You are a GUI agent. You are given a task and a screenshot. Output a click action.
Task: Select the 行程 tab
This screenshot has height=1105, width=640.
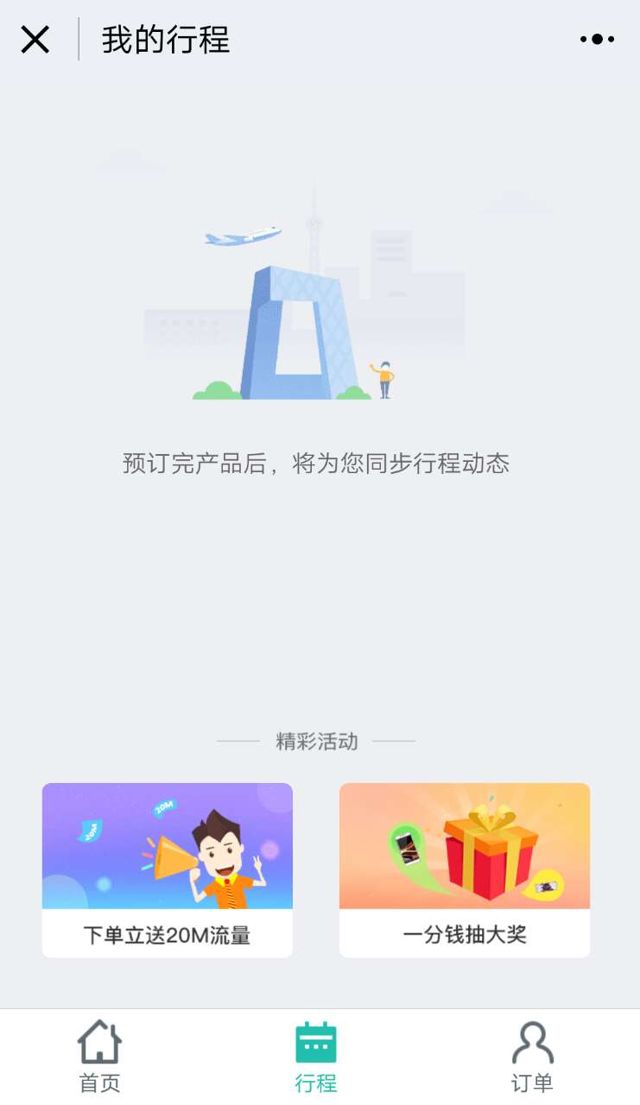[316, 1056]
